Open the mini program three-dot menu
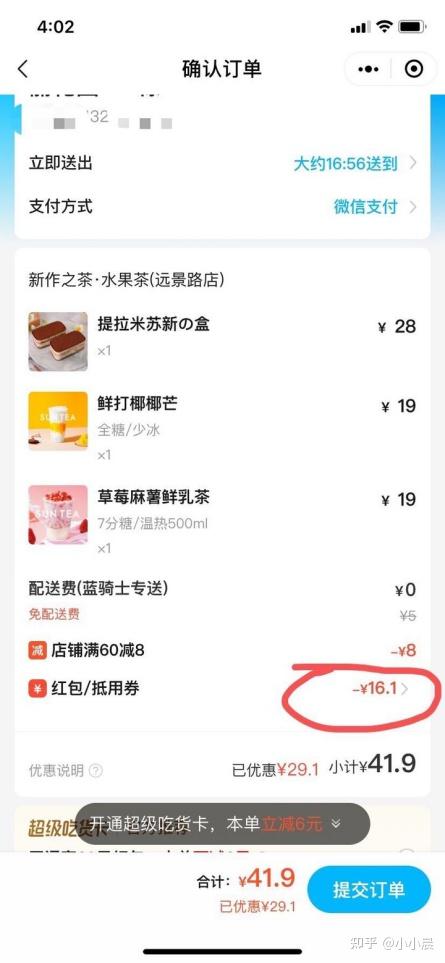The width and height of the screenshot is (445, 963). click(368, 69)
